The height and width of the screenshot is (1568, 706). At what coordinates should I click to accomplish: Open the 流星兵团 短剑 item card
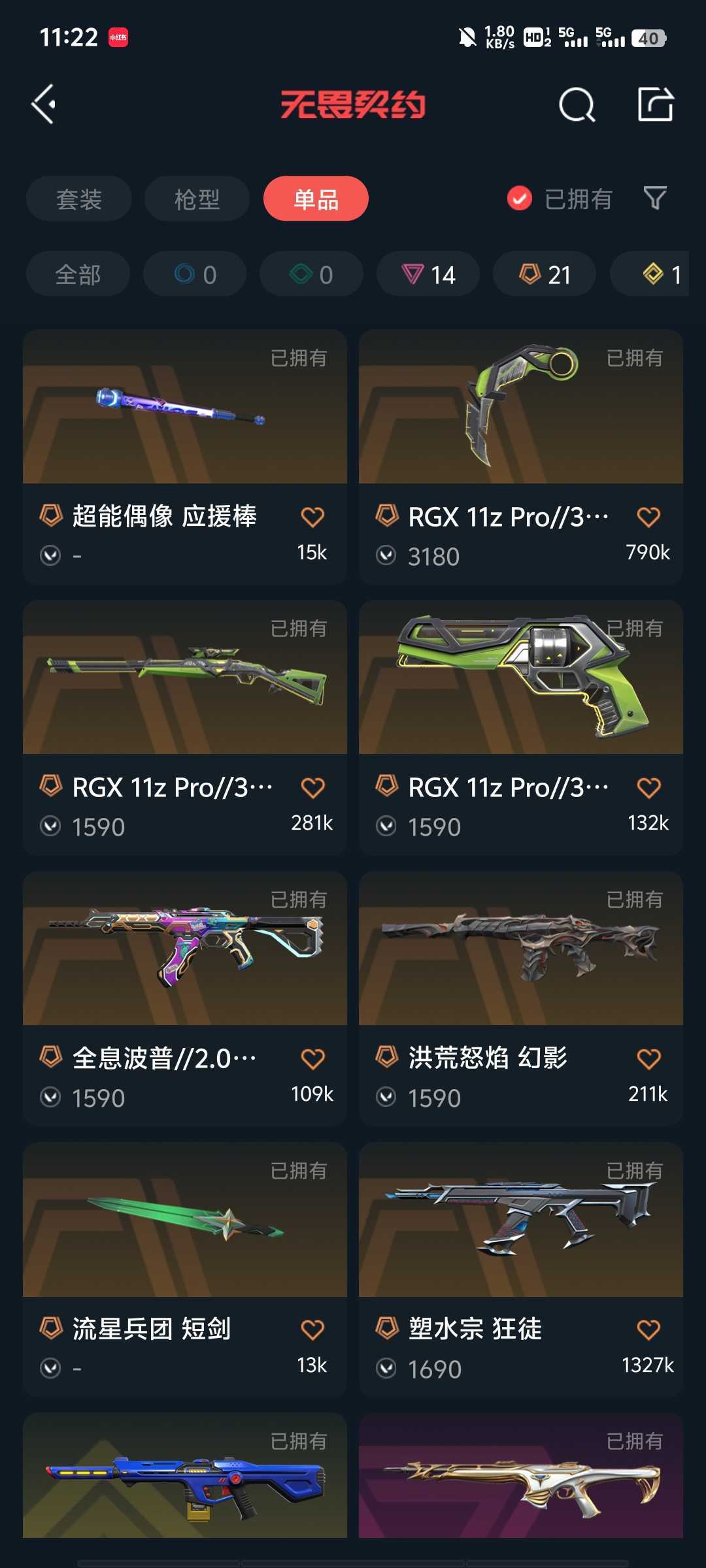point(185,1269)
